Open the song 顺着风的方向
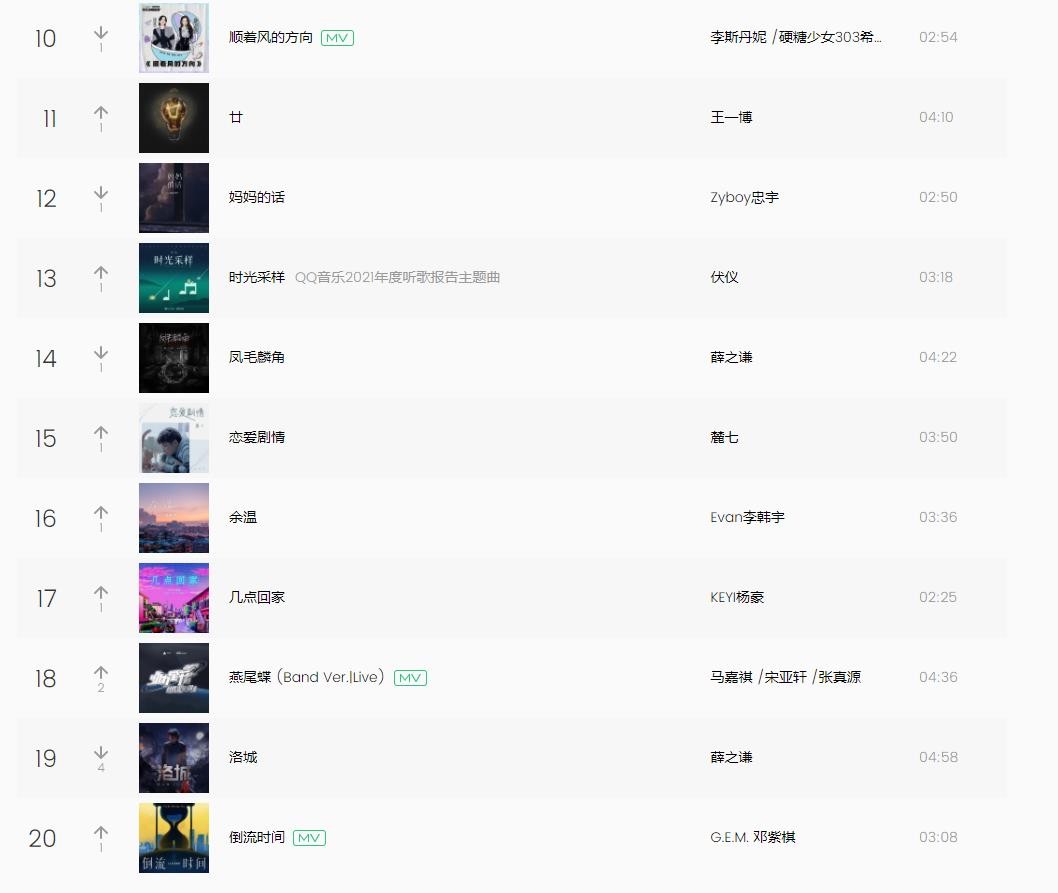 [271, 38]
